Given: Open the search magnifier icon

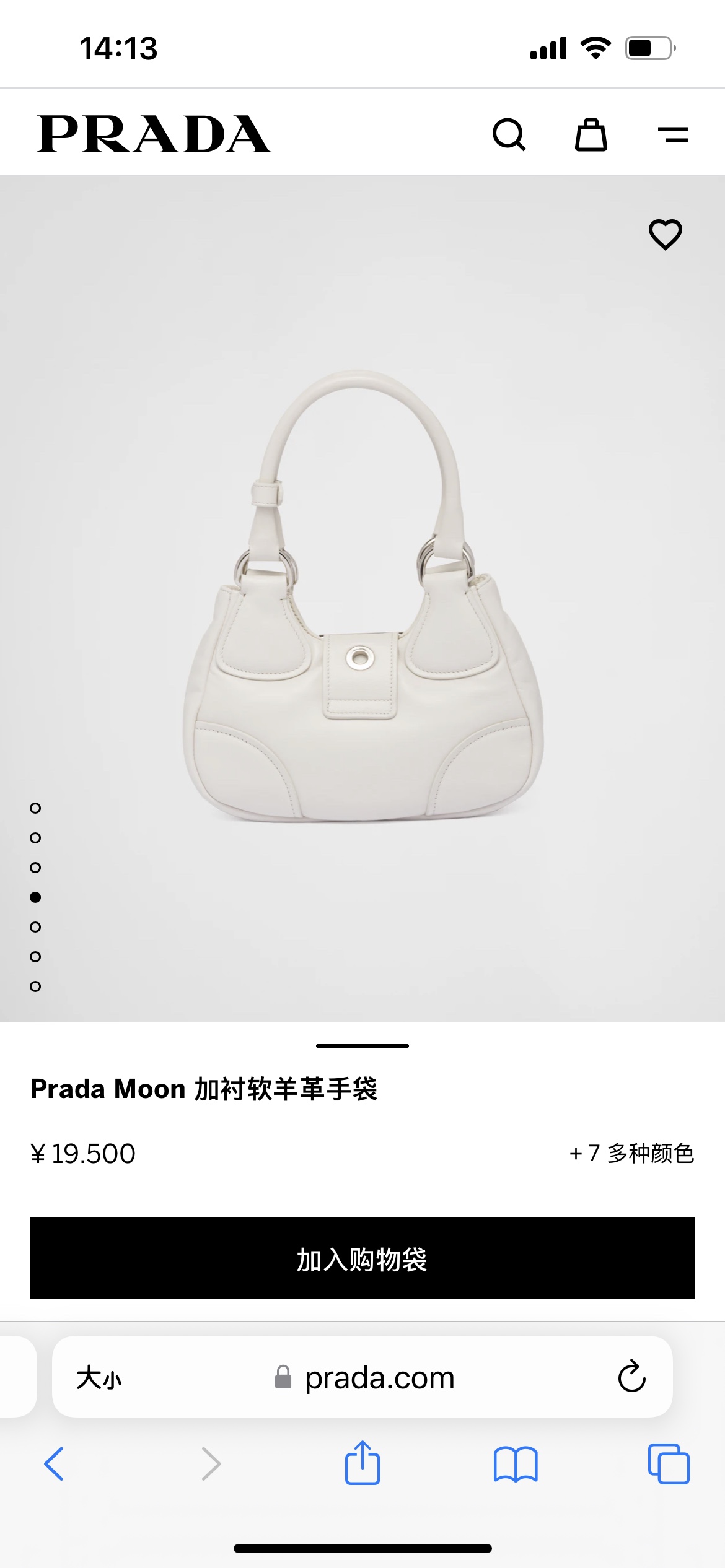Looking at the screenshot, I should pyautogui.click(x=509, y=134).
